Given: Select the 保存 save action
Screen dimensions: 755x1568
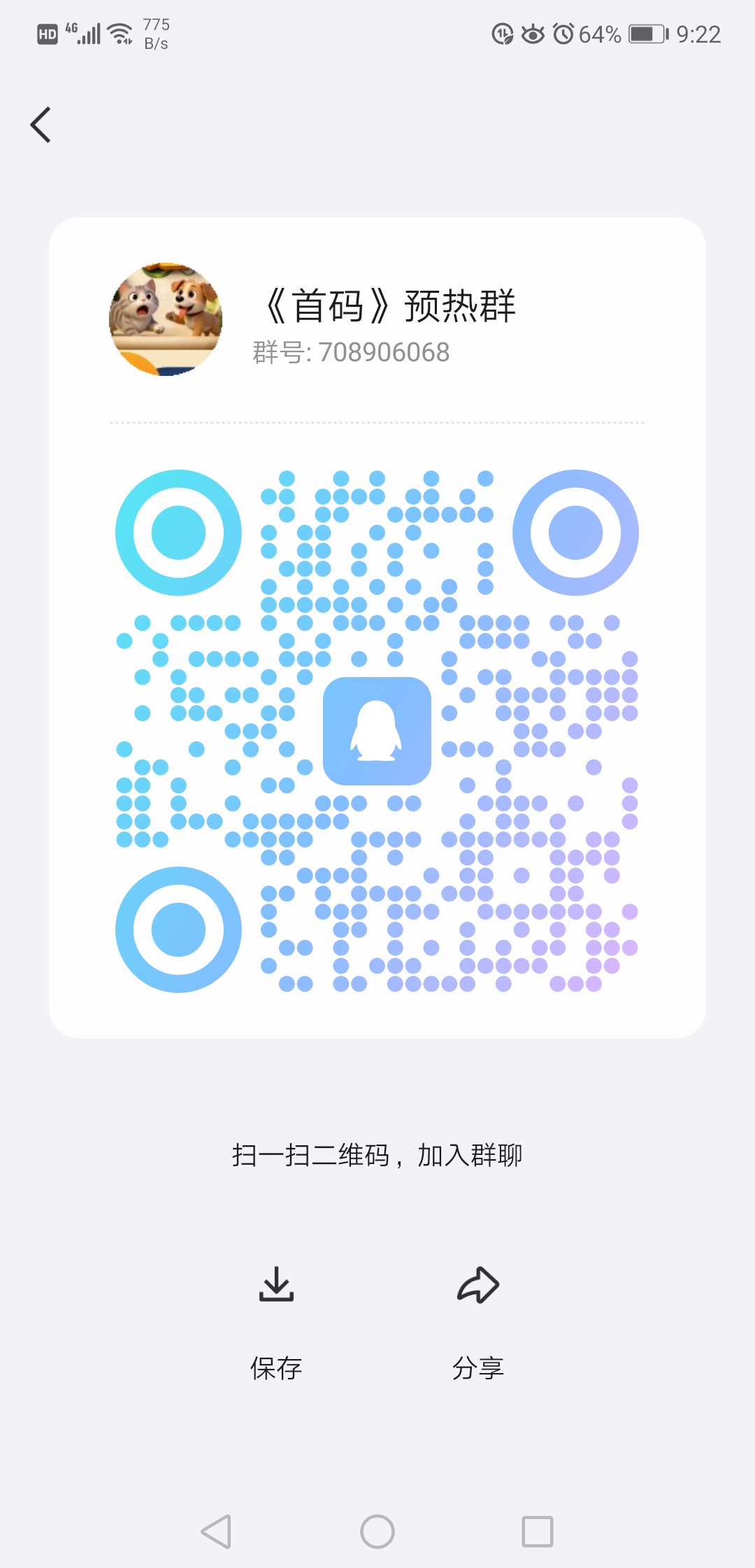Looking at the screenshot, I should click(x=275, y=1367).
